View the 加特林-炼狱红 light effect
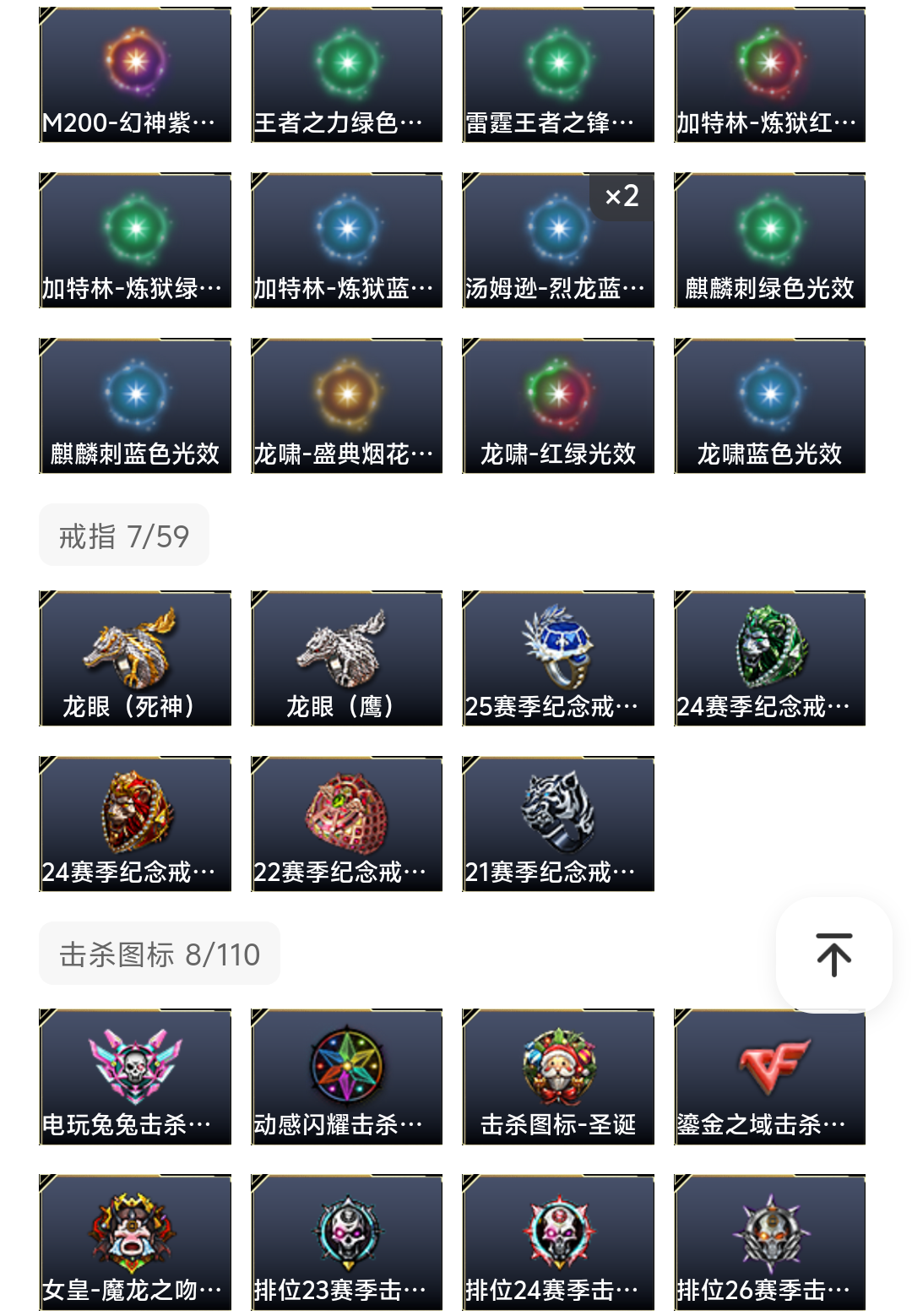The width and height of the screenshot is (912, 1316). pos(768,72)
